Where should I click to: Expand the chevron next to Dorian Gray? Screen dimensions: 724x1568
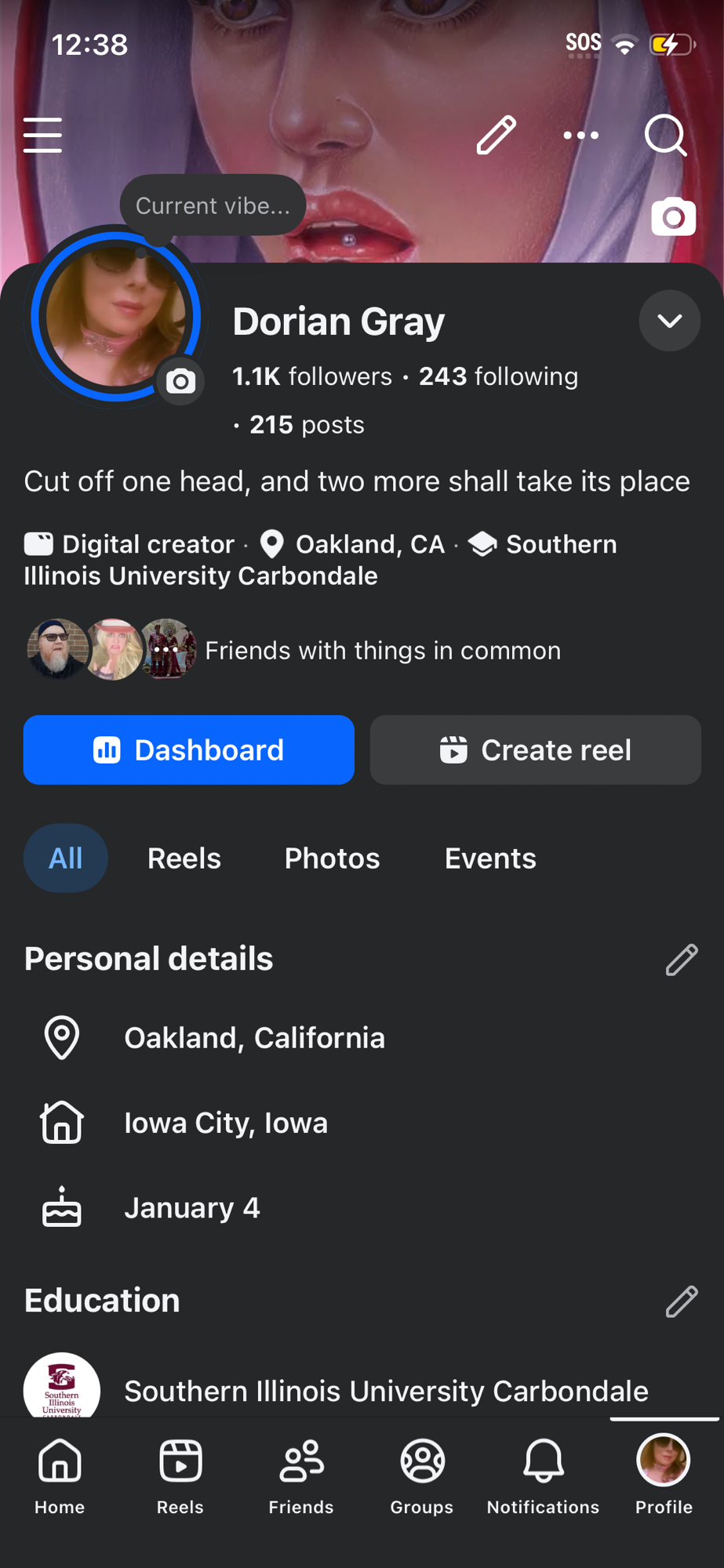669,321
